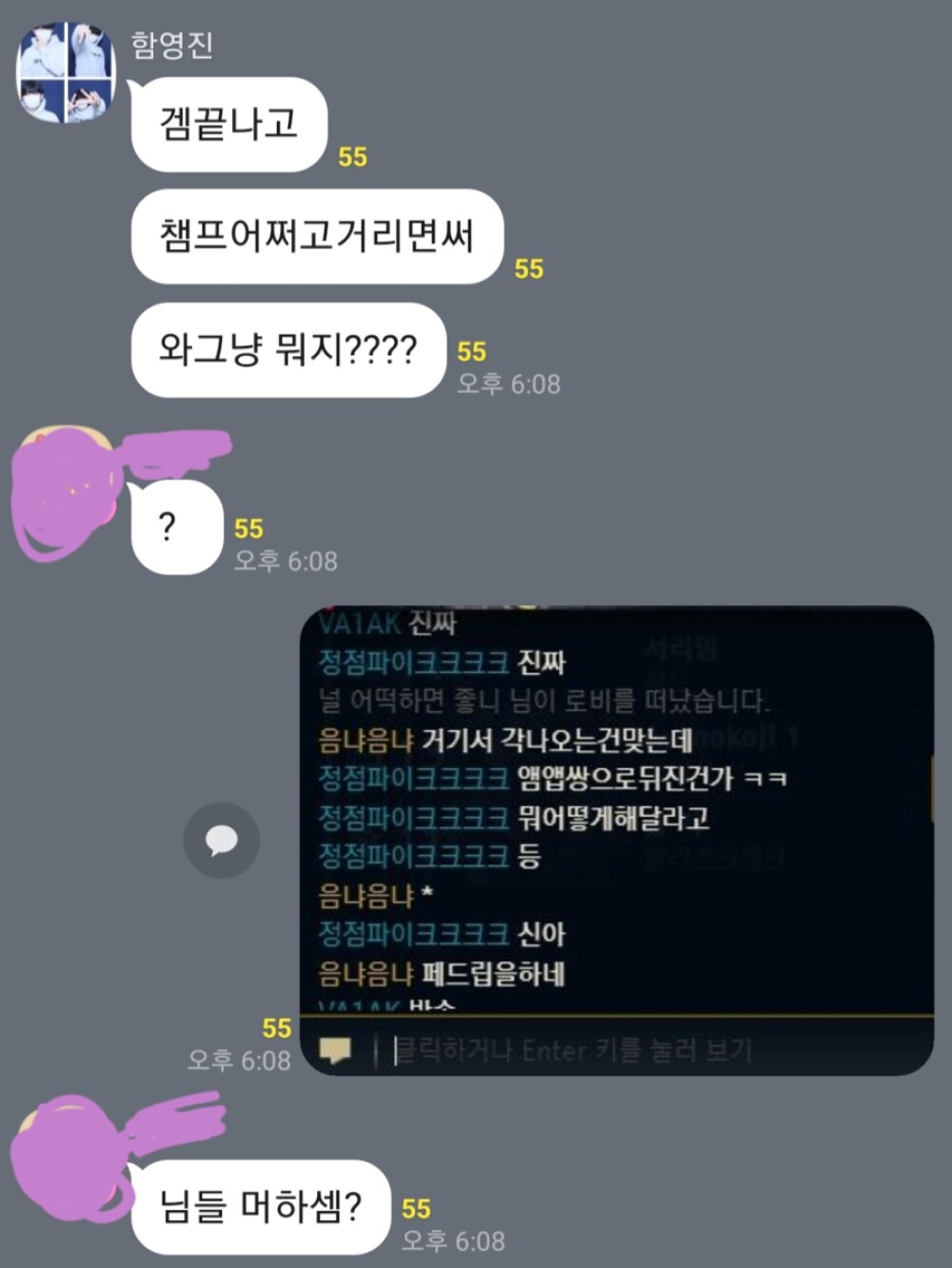
Task: Tap the reply bubble icon beside the image
Action: pyautogui.click(x=221, y=841)
